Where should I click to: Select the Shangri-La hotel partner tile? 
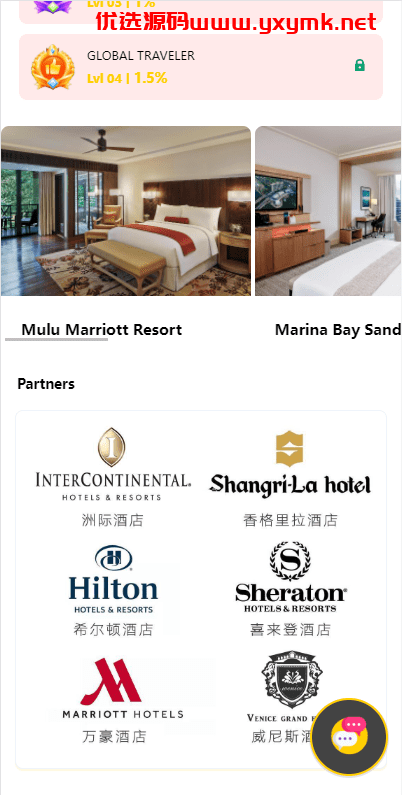(290, 478)
